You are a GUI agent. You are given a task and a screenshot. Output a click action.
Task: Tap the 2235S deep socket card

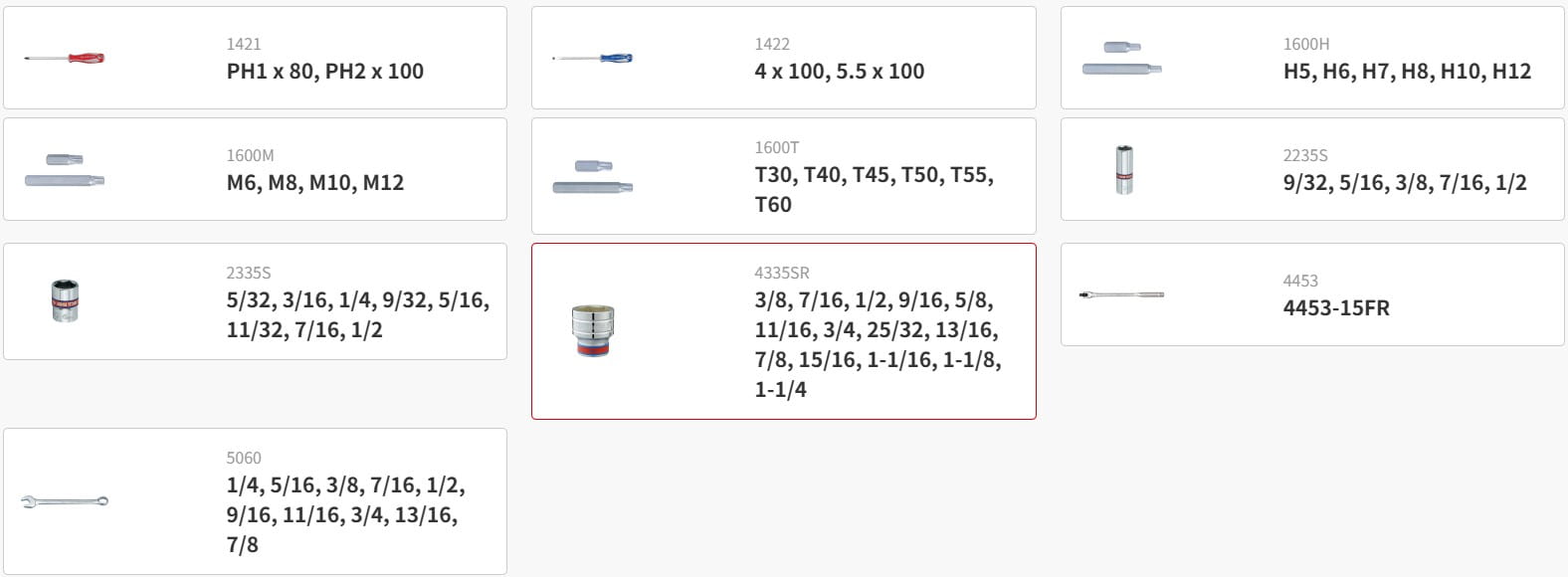tap(1311, 169)
